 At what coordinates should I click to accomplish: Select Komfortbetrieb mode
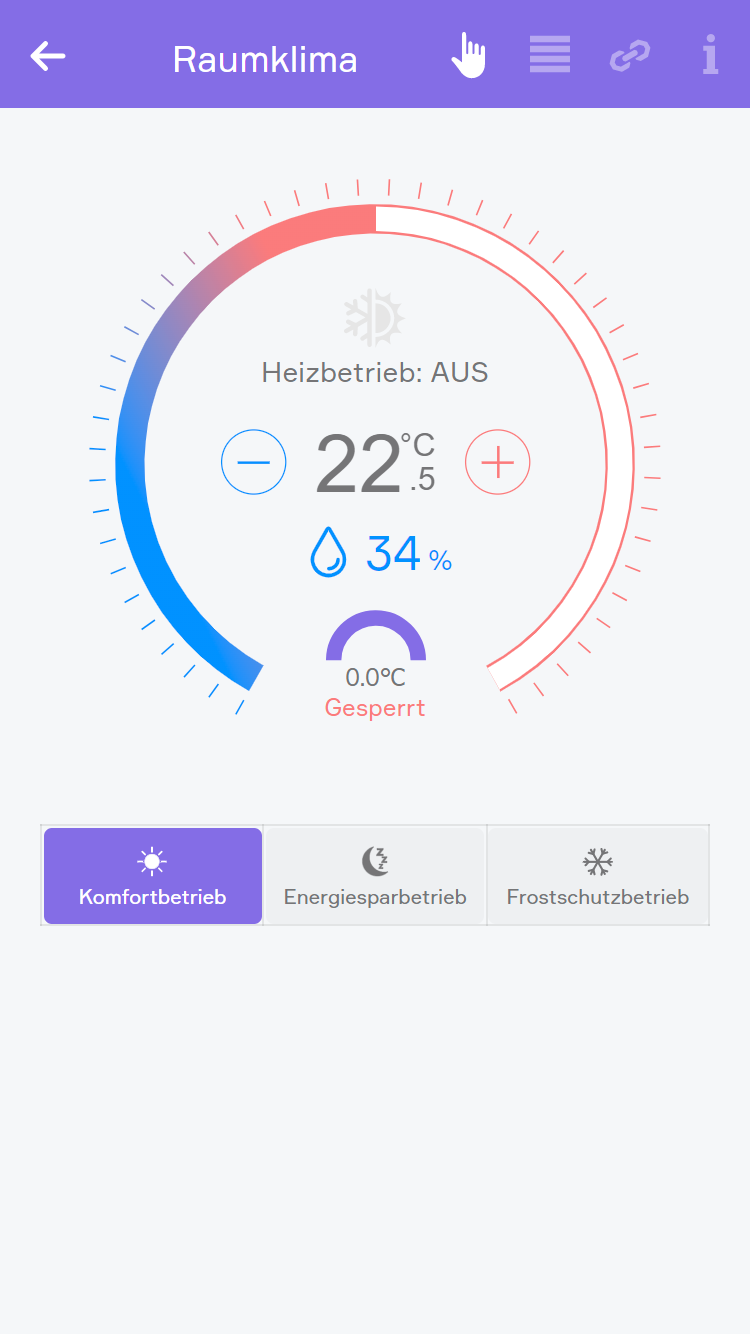(x=153, y=876)
